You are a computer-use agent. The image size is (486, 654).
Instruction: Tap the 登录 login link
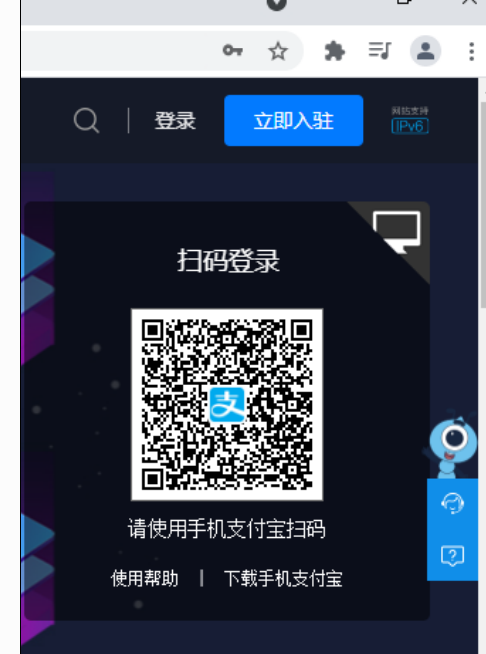click(x=175, y=121)
